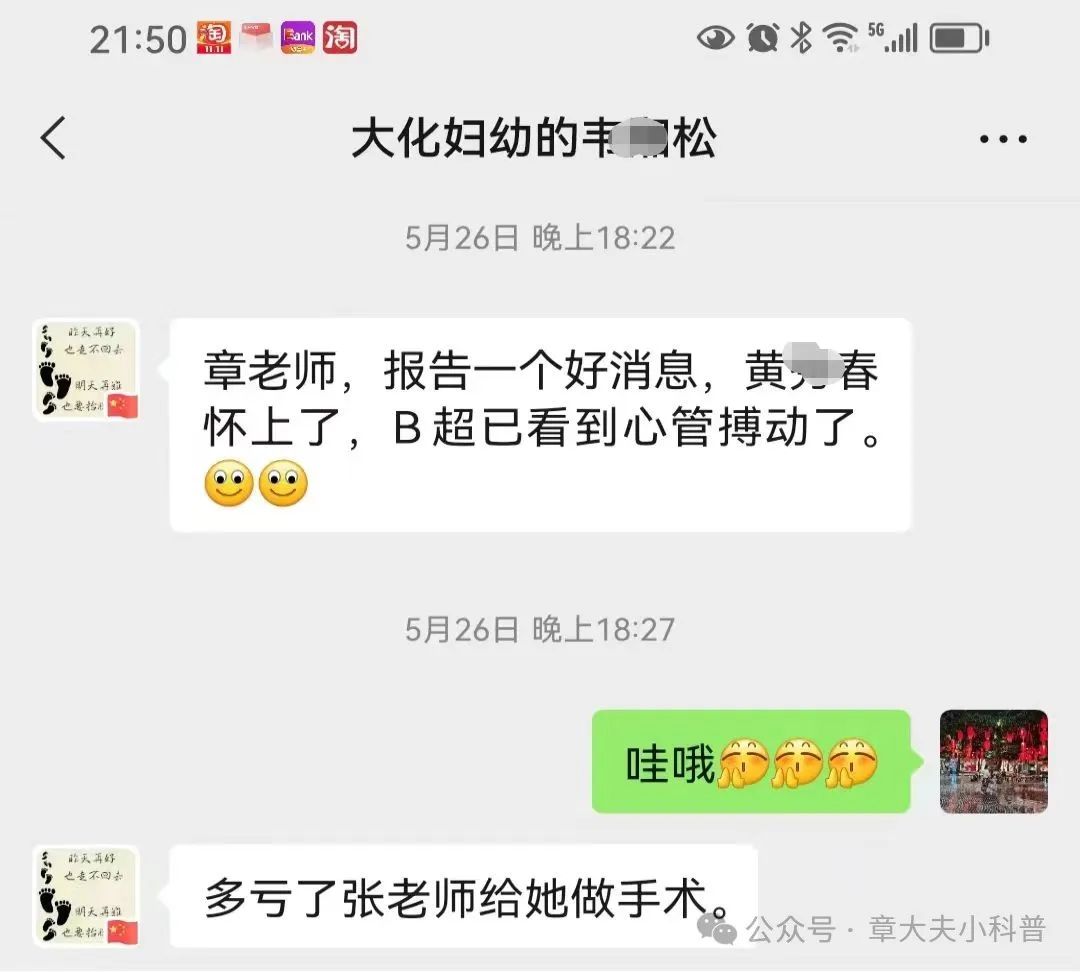Open the chat info overflow menu
This screenshot has height=972, width=1080.
pyautogui.click(x=1003, y=139)
